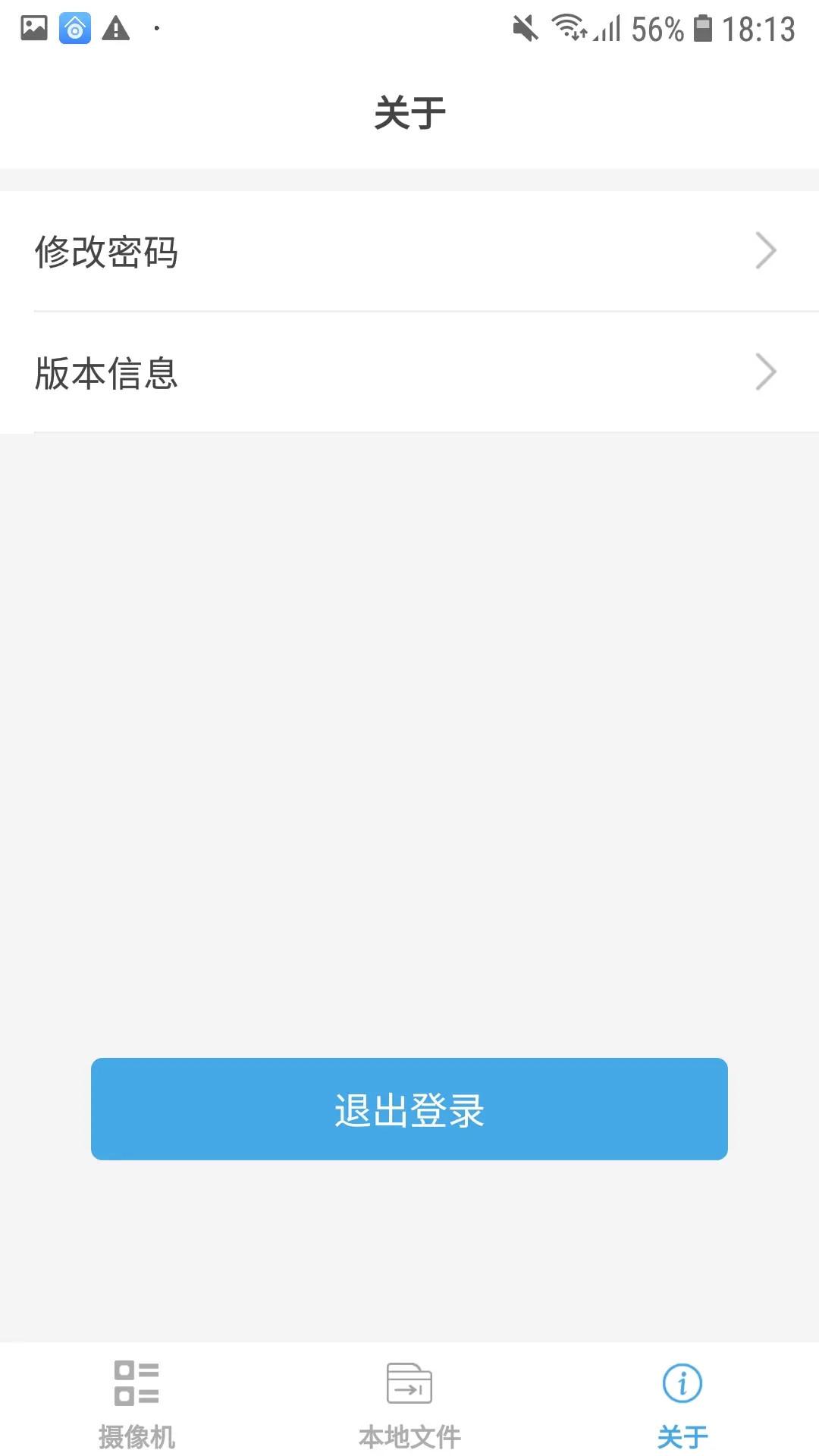This screenshot has height=1456, width=819.
Task: Toggle mobile data from signal bars icon
Action: tap(608, 27)
